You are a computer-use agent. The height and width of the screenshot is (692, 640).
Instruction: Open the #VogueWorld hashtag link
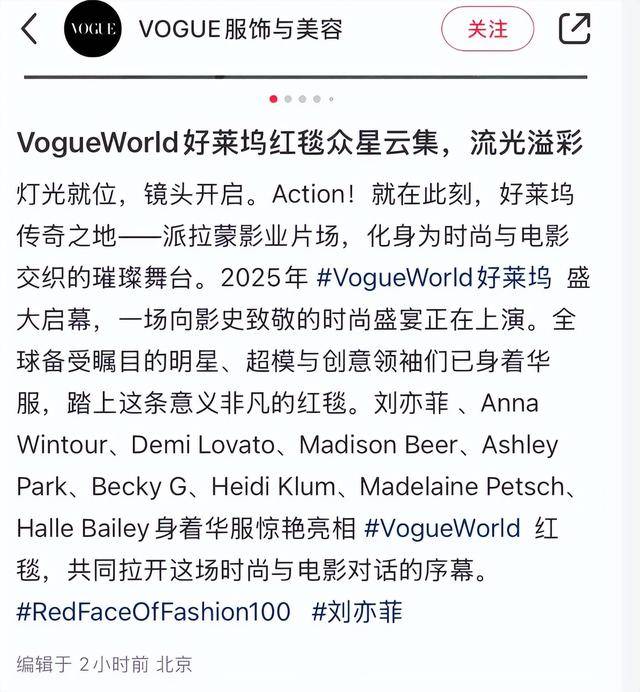442,527
